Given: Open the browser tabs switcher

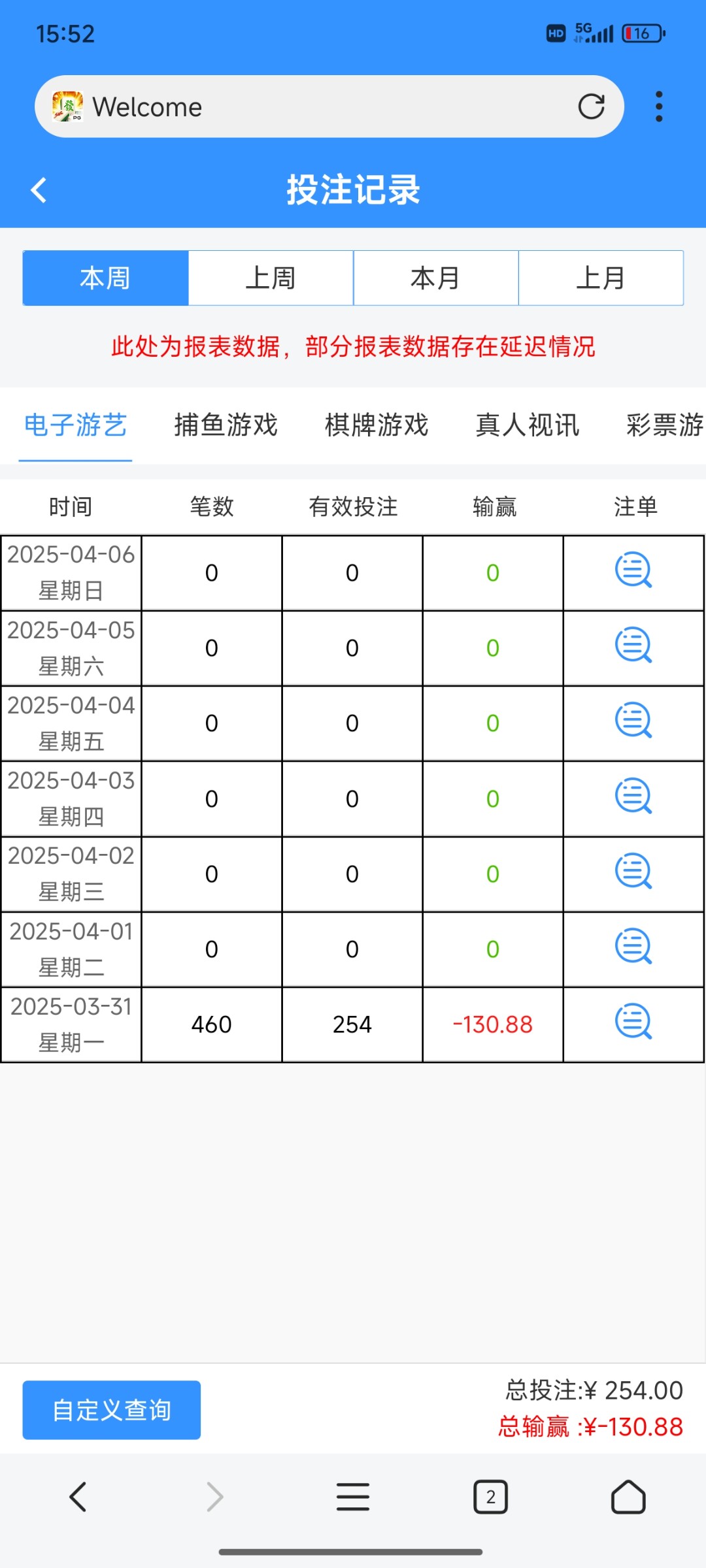Looking at the screenshot, I should point(490,1497).
